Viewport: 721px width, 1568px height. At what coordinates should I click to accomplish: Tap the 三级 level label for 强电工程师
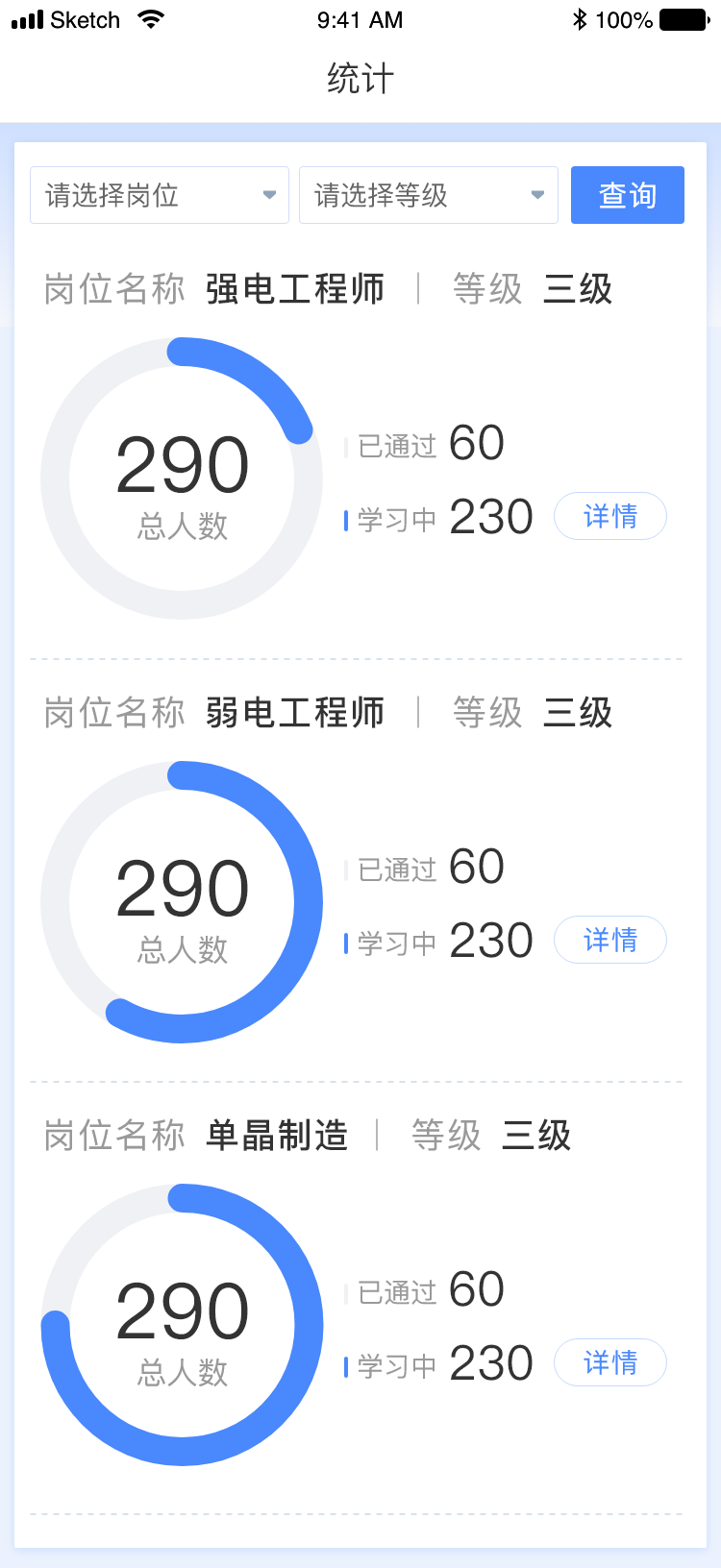pyautogui.click(x=577, y=289)
